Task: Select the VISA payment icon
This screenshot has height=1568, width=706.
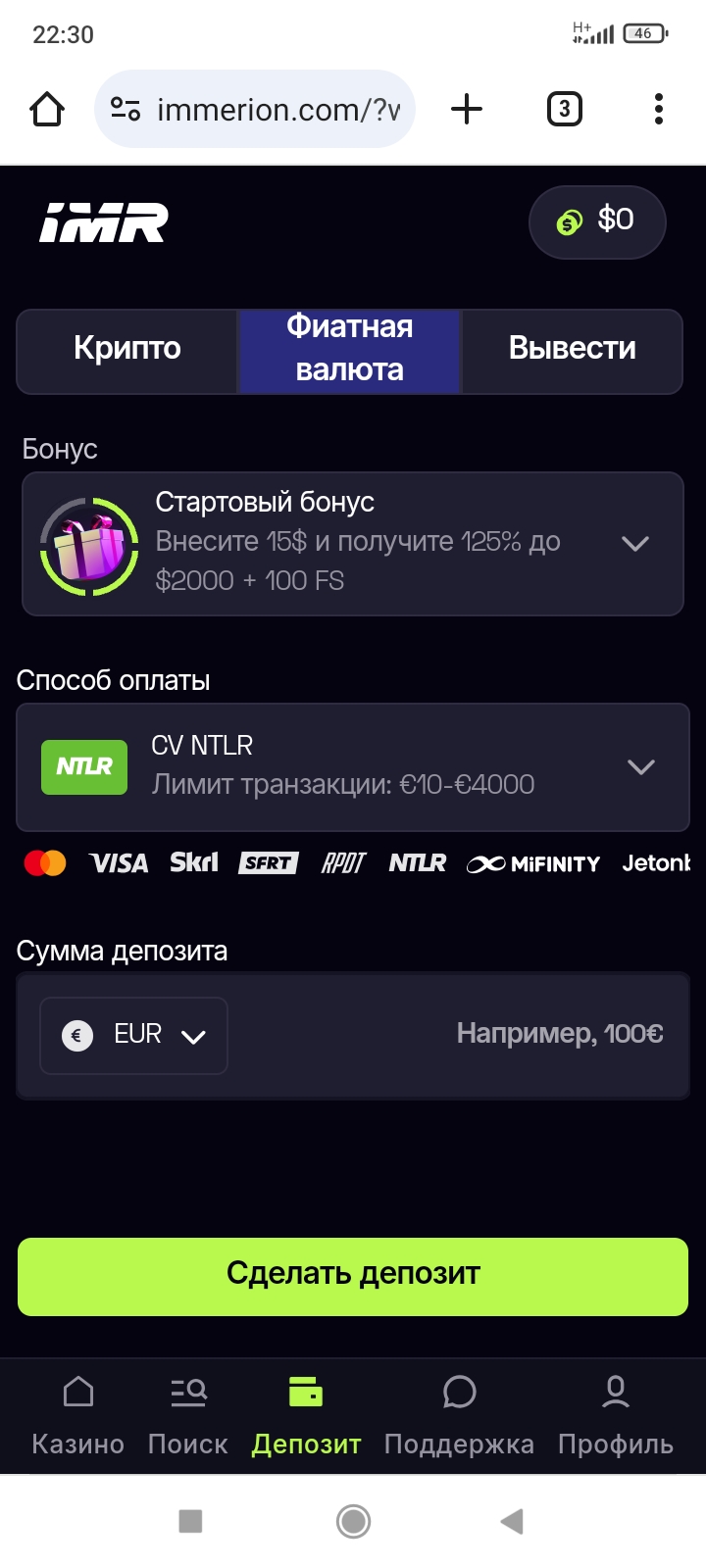Action: pyautogui.click(x=118, y=862)
